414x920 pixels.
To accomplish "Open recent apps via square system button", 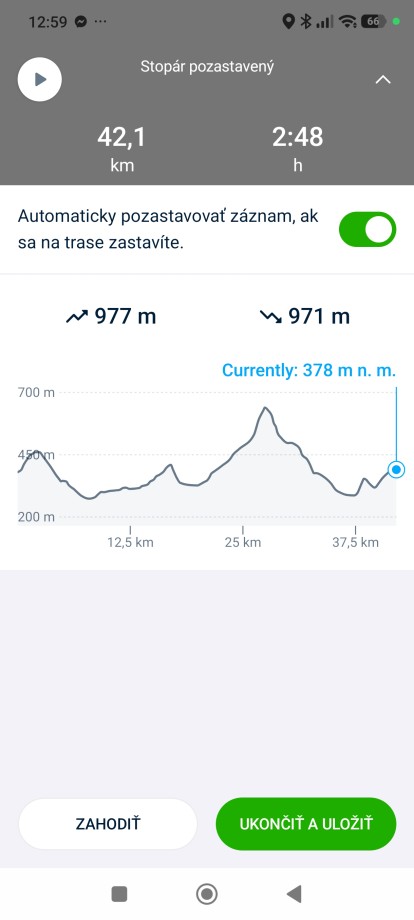I will tap(120, 894).
